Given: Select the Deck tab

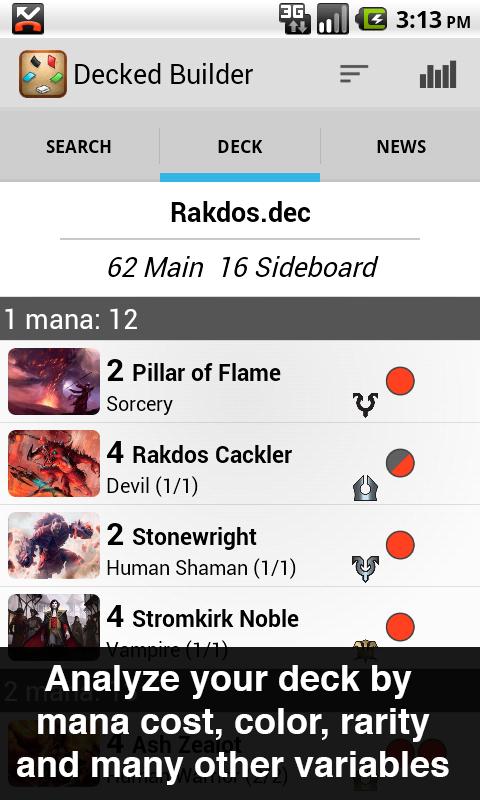Looking at the screenshot, I should [x=240, y=147].
